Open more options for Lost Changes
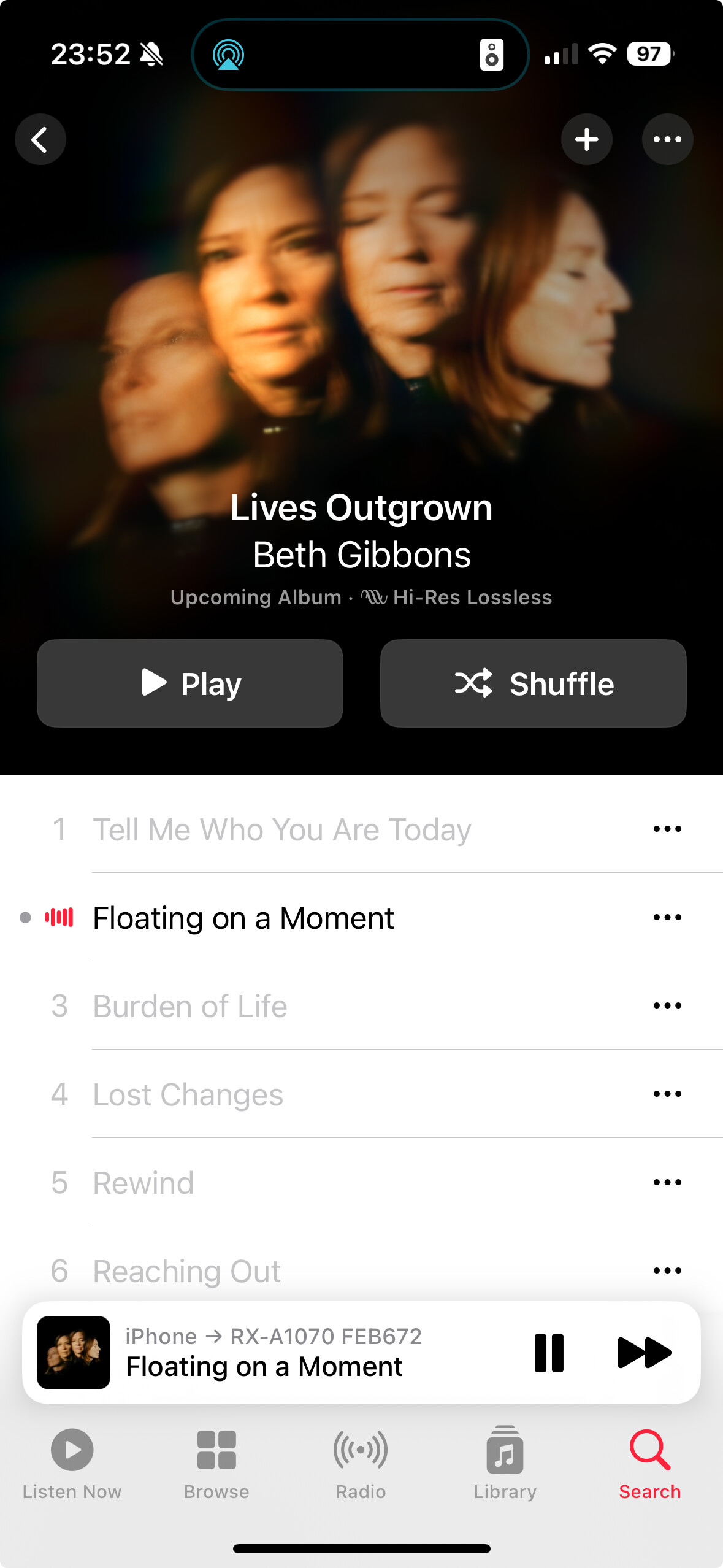The height and width of the screenshot is (1568, 723). tap(667, 1094)
